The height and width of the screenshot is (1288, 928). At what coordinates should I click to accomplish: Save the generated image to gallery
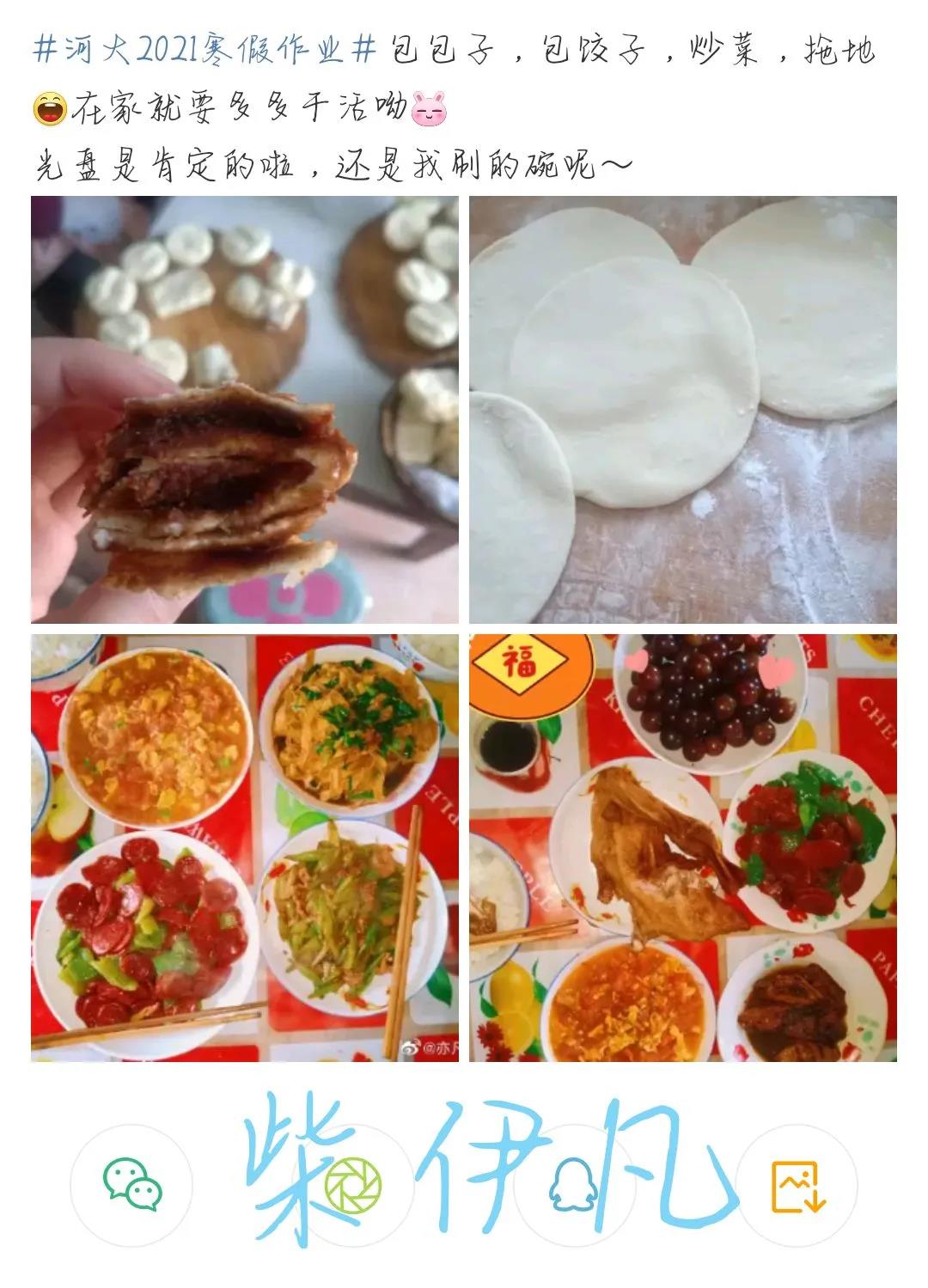(x=797, y=1186)
